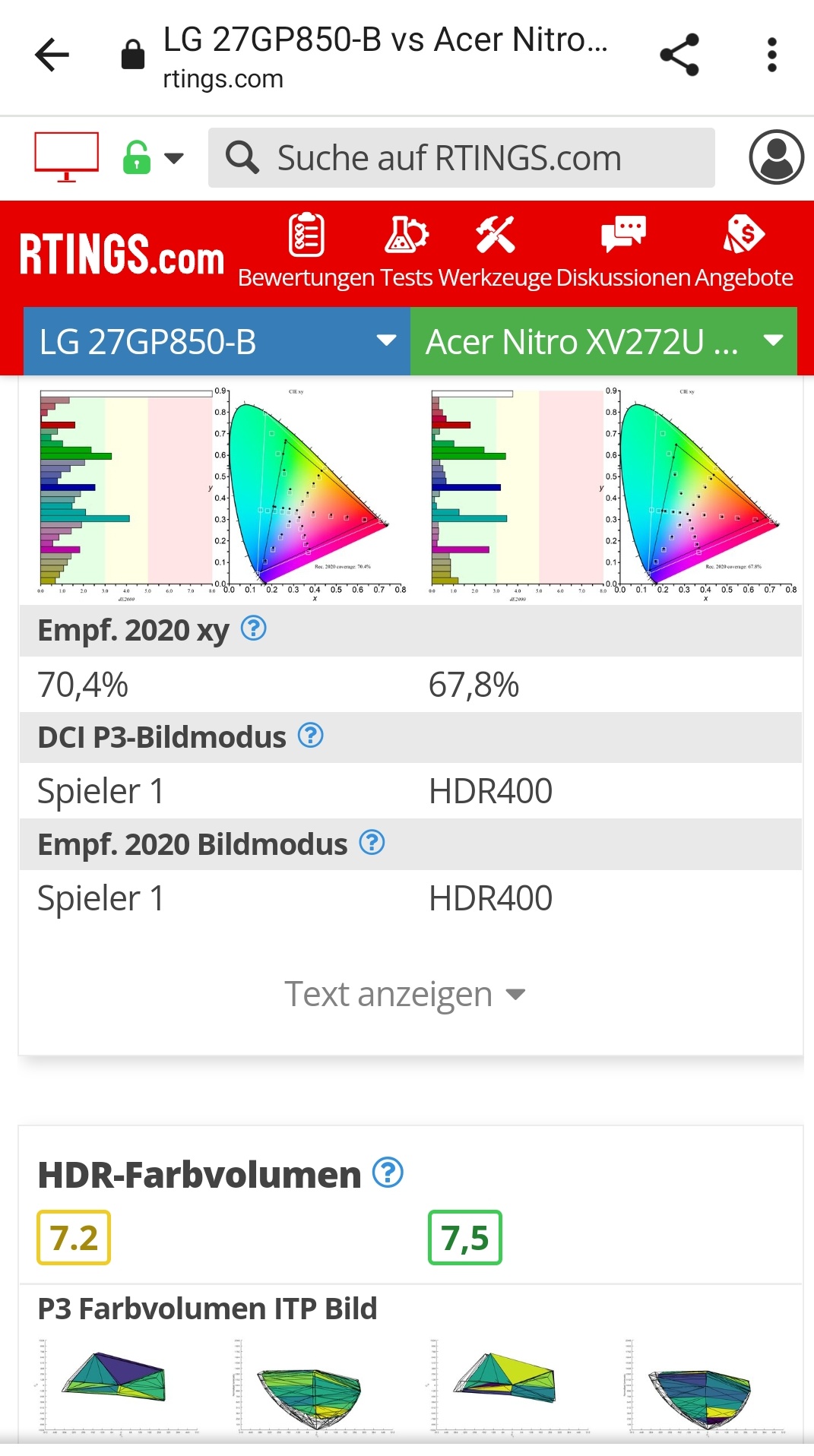Change the LG 27GP850-B product dropdown
The image size is (814, 1456).
[217, 341]
